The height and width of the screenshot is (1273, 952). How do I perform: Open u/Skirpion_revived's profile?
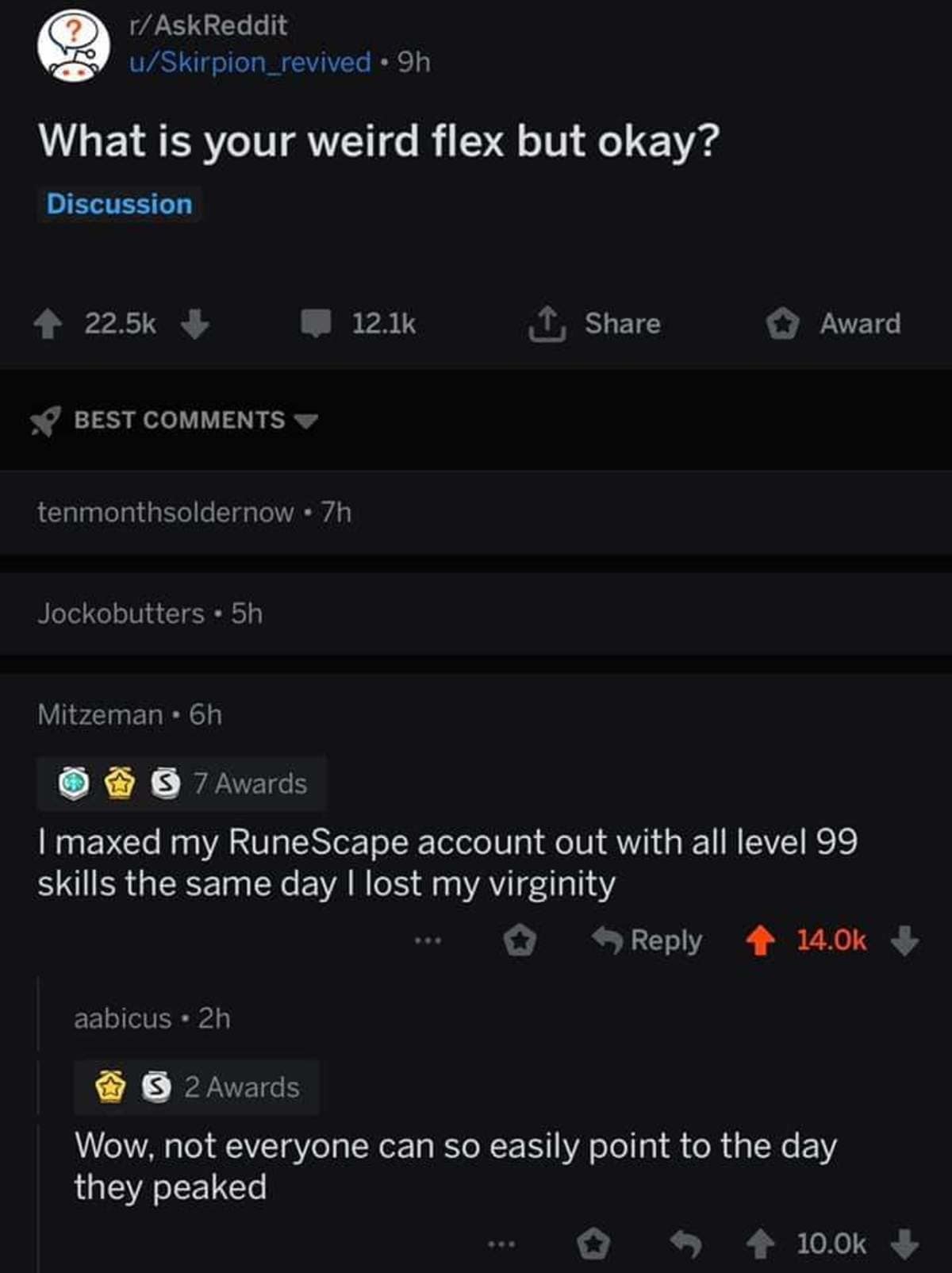tap(250, 62)
